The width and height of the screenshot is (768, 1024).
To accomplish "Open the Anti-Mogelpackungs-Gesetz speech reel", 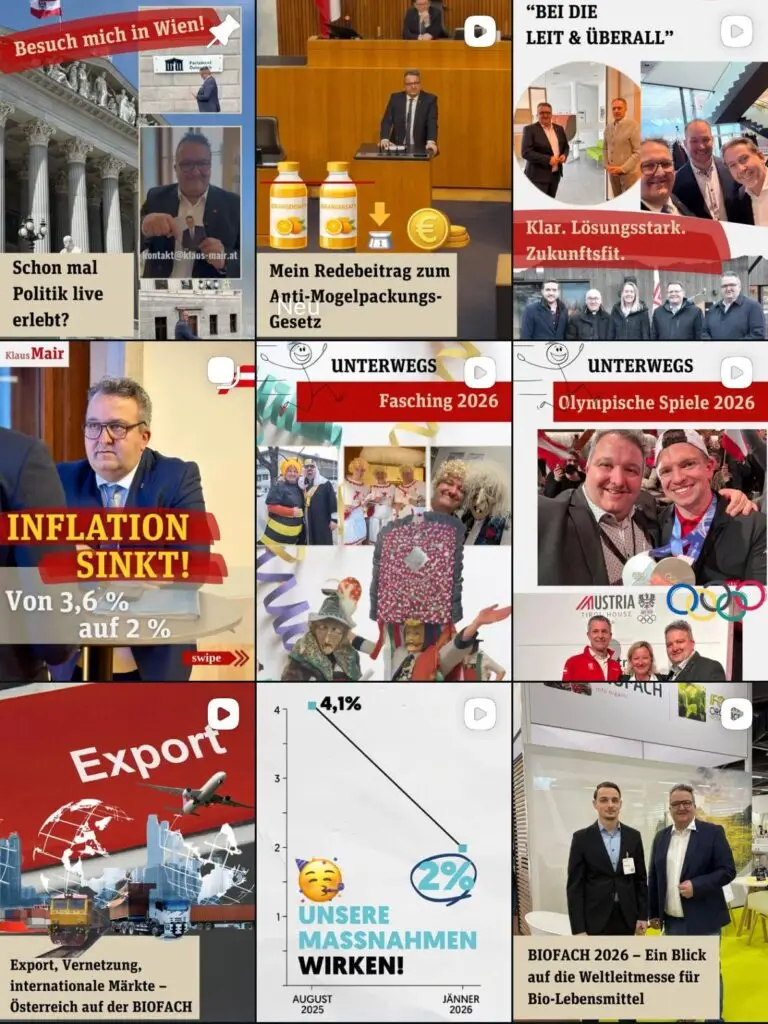I will point(383,170).
